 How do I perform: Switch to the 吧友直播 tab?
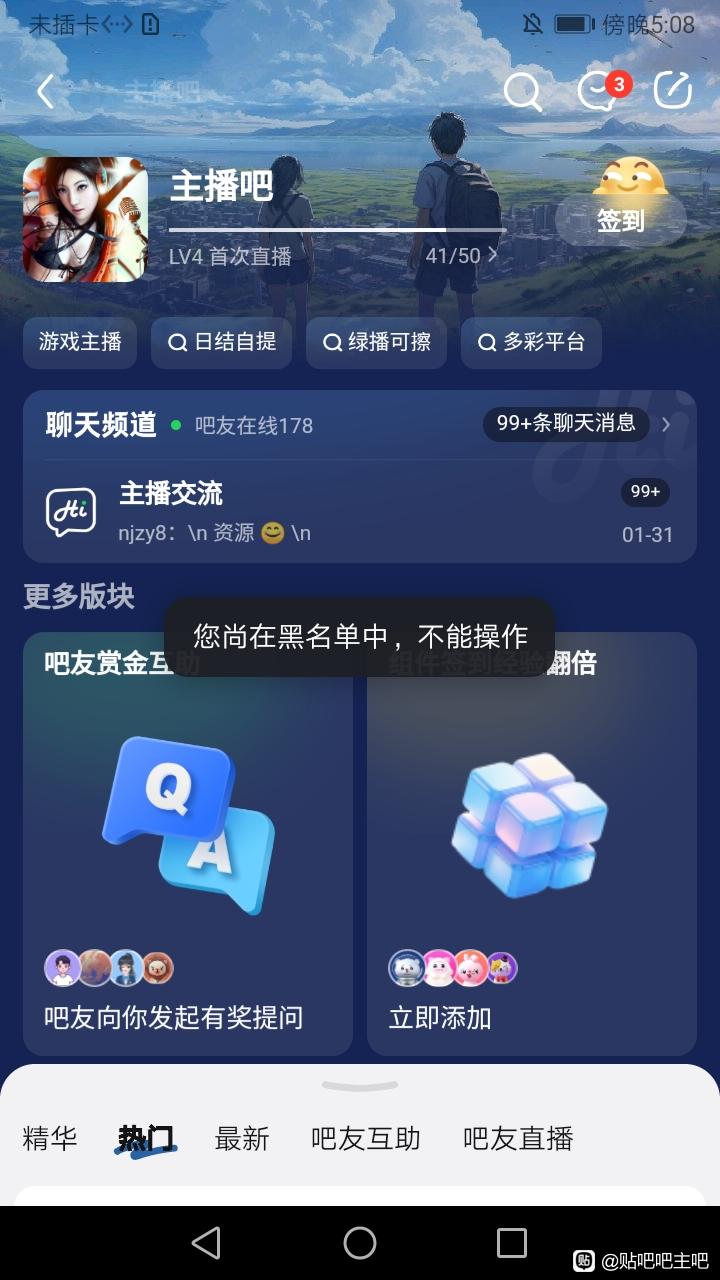click(518, 1138)
